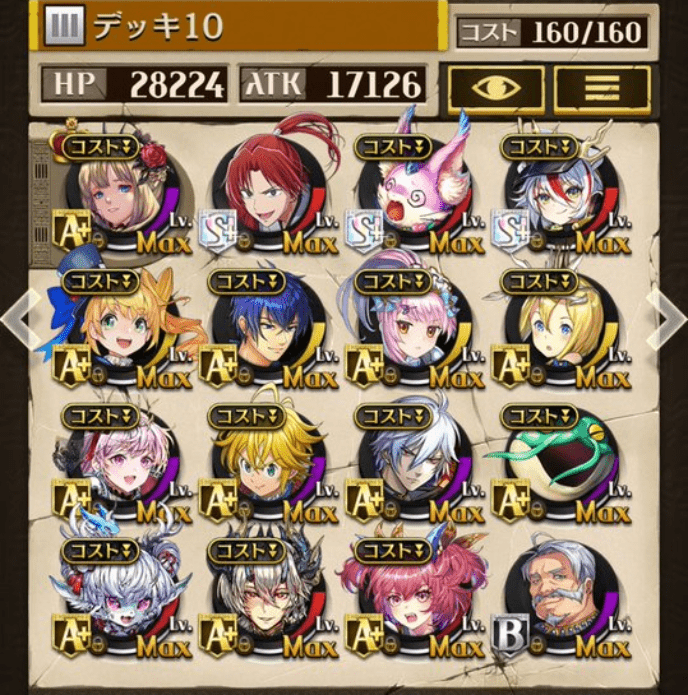Open the hamburger list menu button
The width and height of the screenshot is (688, 695).
[x=602, y=90]
